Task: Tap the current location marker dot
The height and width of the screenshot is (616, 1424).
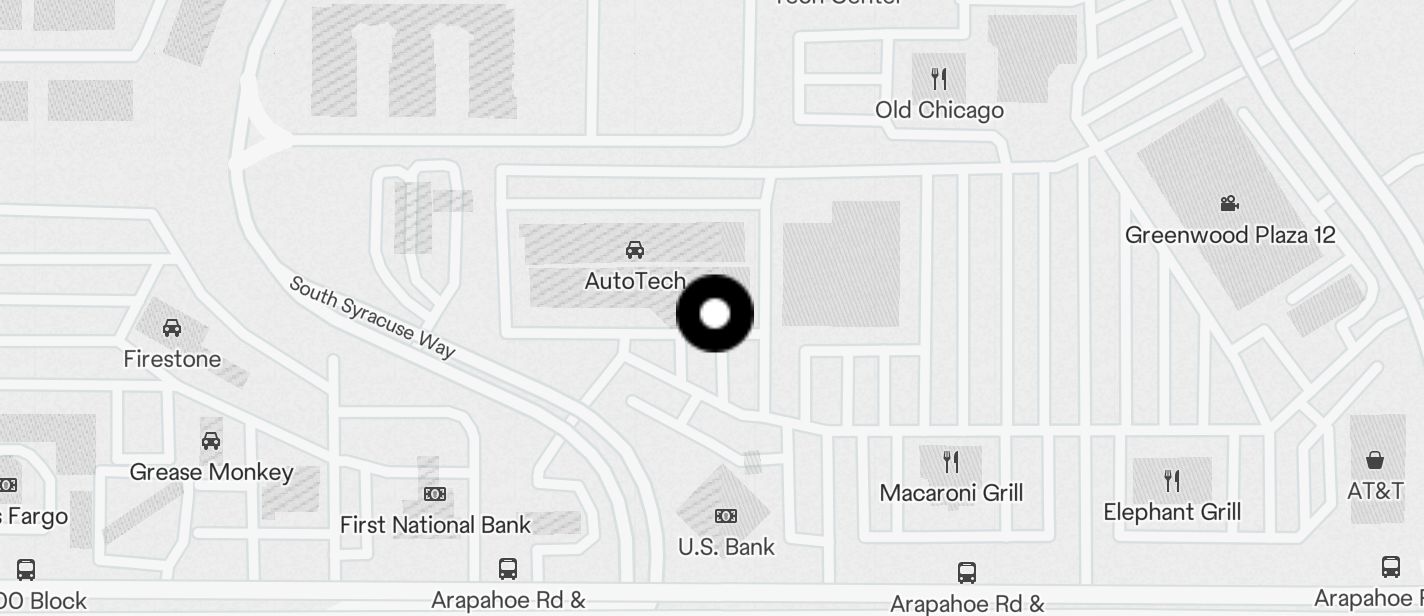Action: [715, 314]
